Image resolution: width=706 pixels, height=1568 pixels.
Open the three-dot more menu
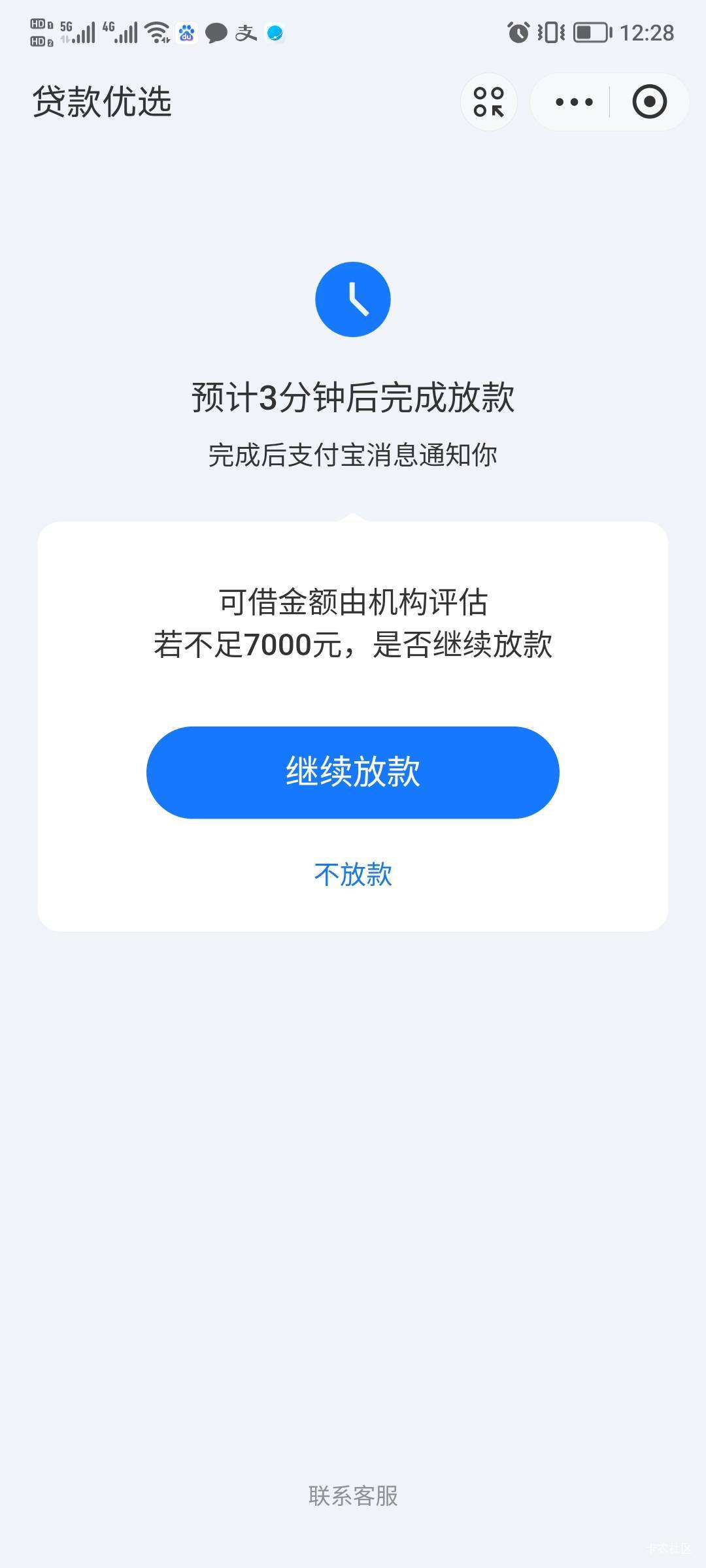(573, 102)
